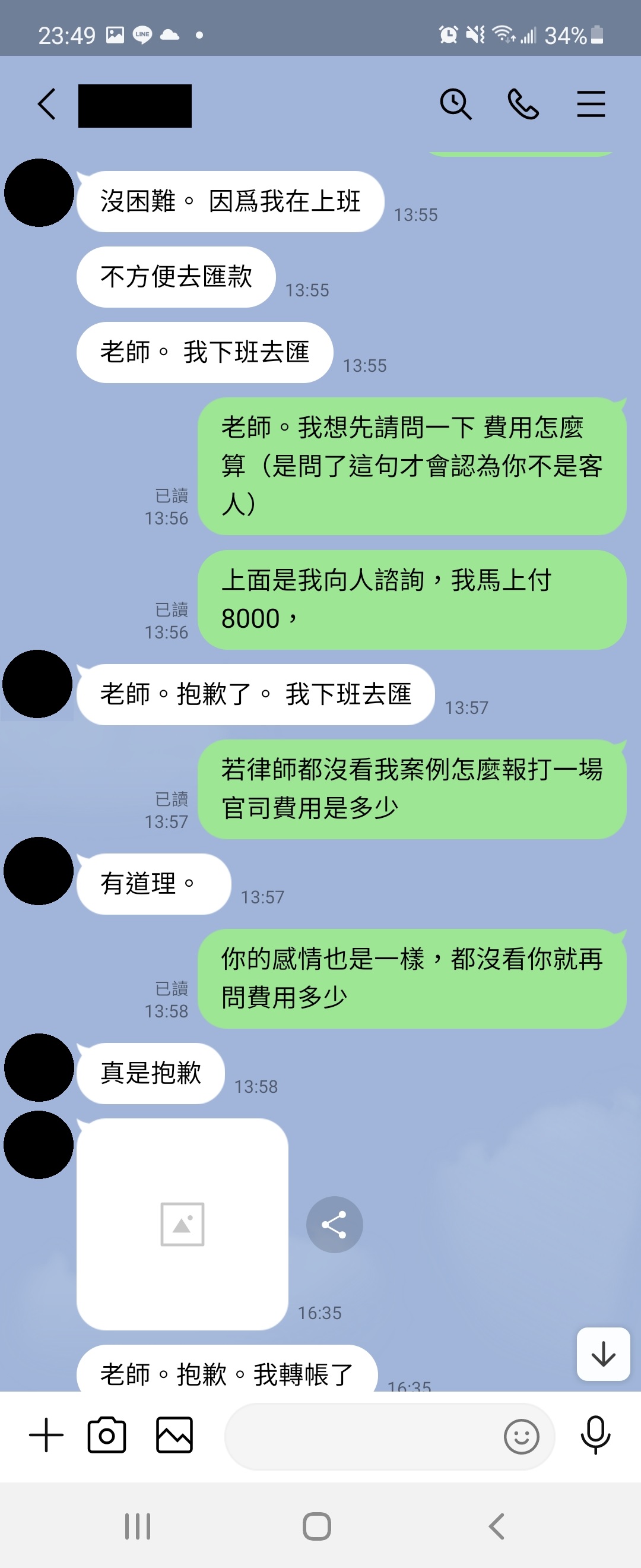Open the plus attachment menu
Screen dimensions: 641x1568
point(46,1436)
